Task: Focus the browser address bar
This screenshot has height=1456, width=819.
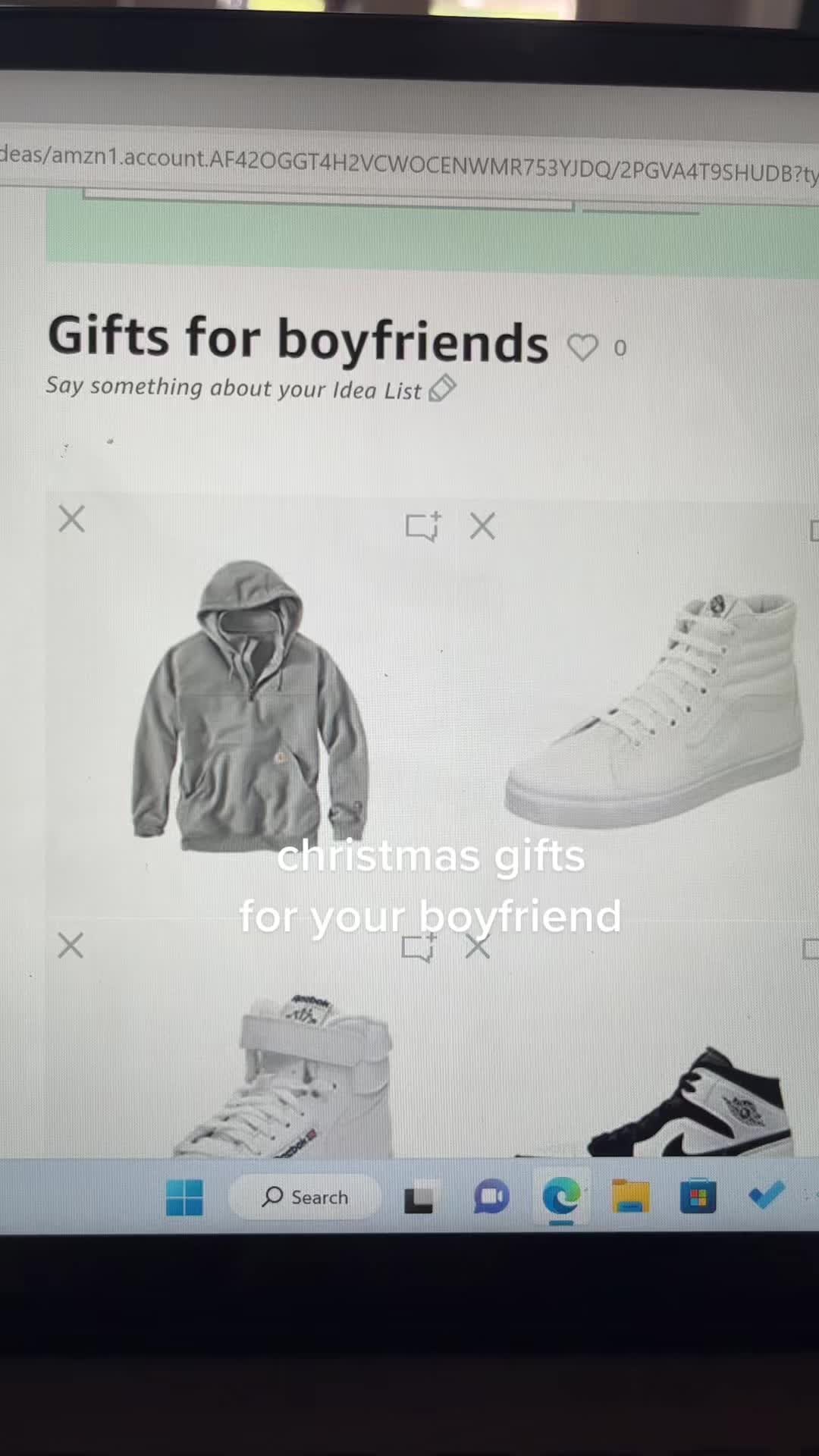Action: [x=409, y=162]
